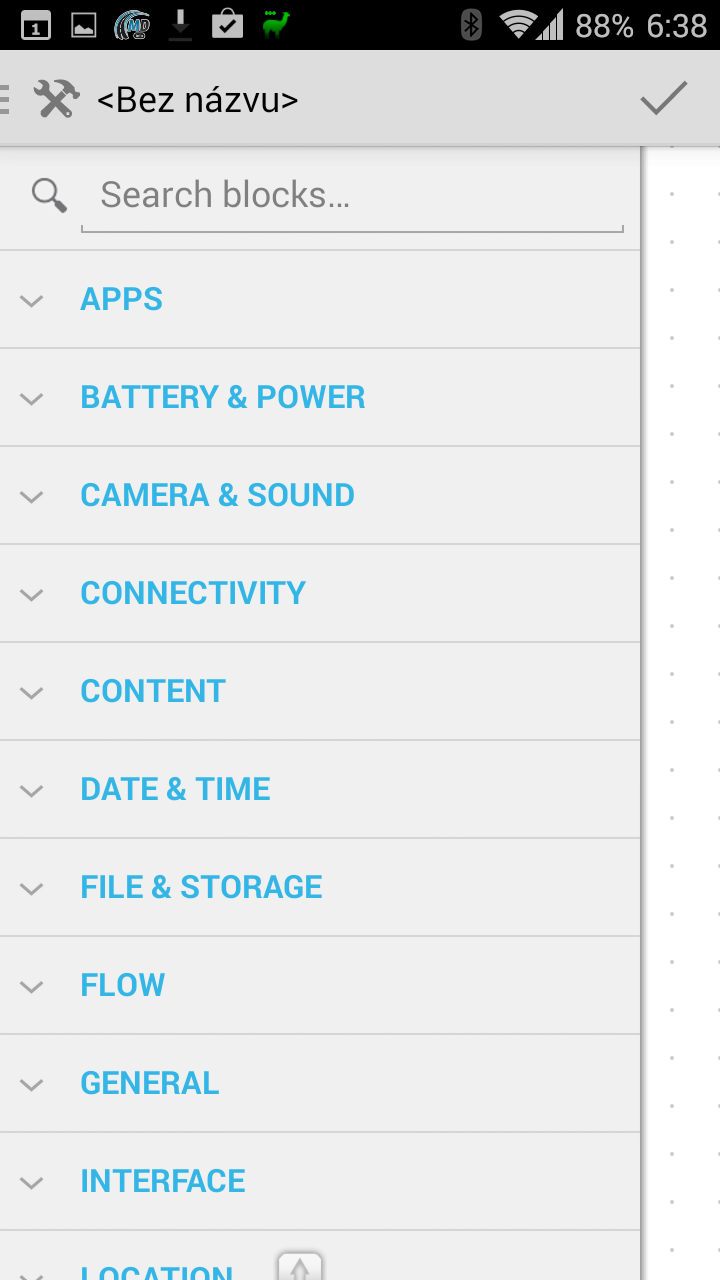
Task: Confirm with the checkmark icon
Action: tap(664, 98)
